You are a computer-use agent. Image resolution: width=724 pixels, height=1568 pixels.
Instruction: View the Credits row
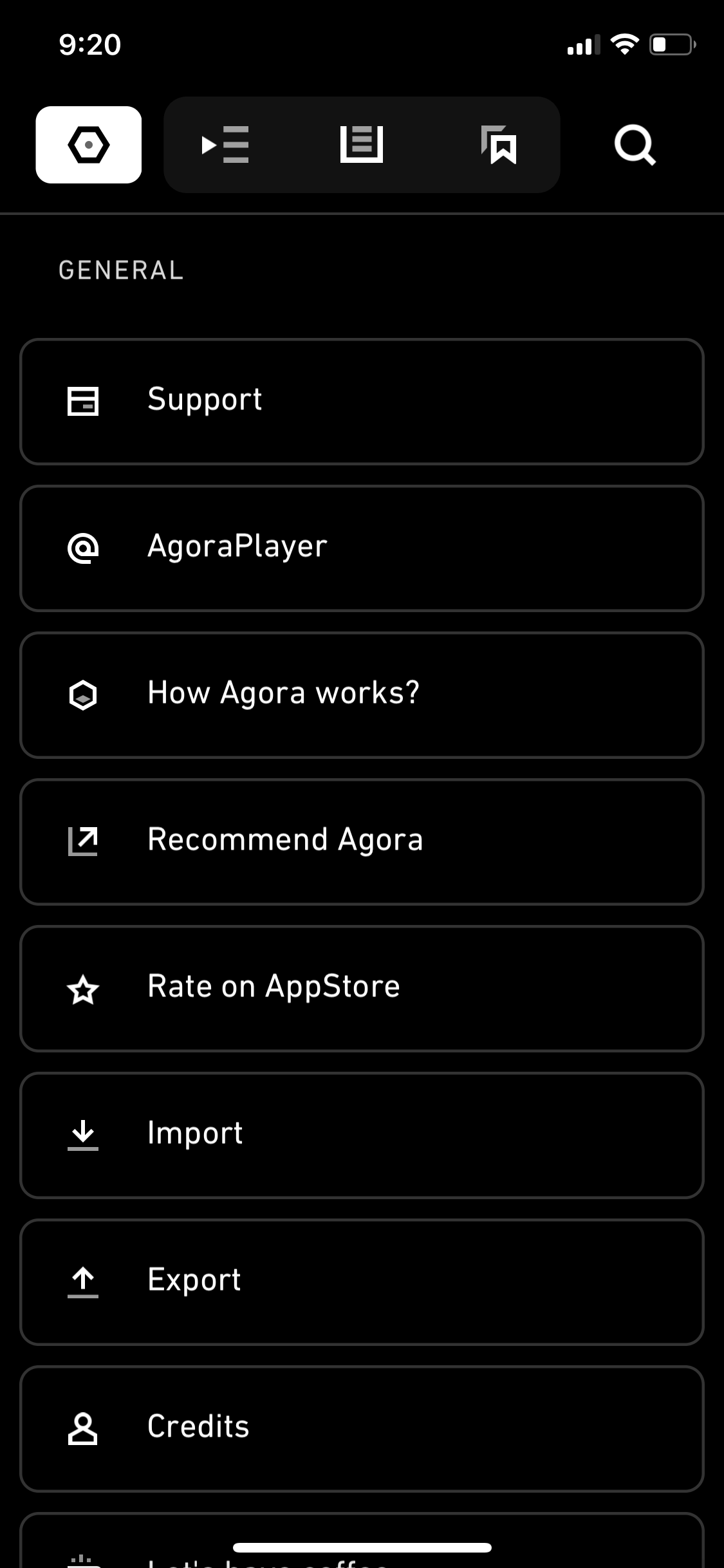point(362,1429)
